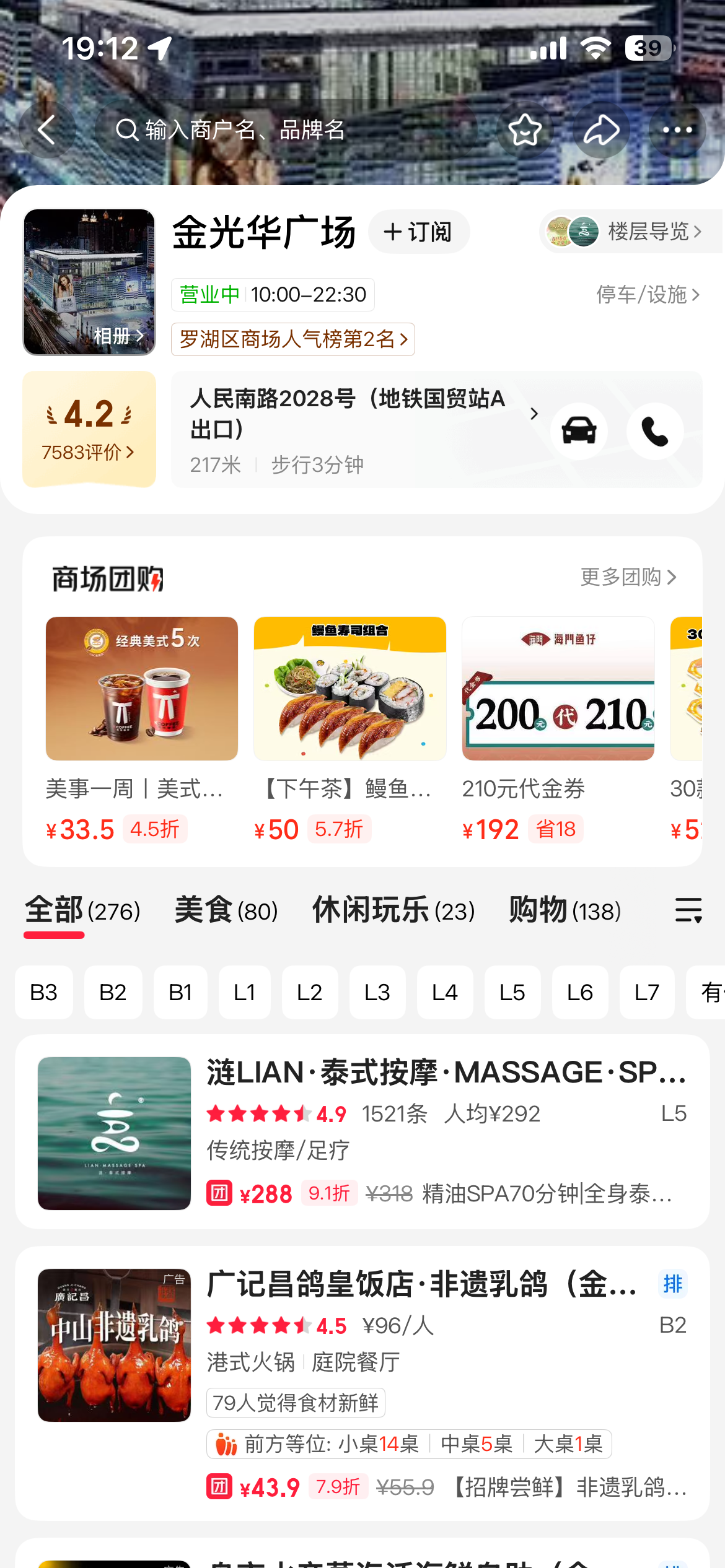Switch to the 购物 tab
The image size is (725, 1568).
click(x=565, y=910)
